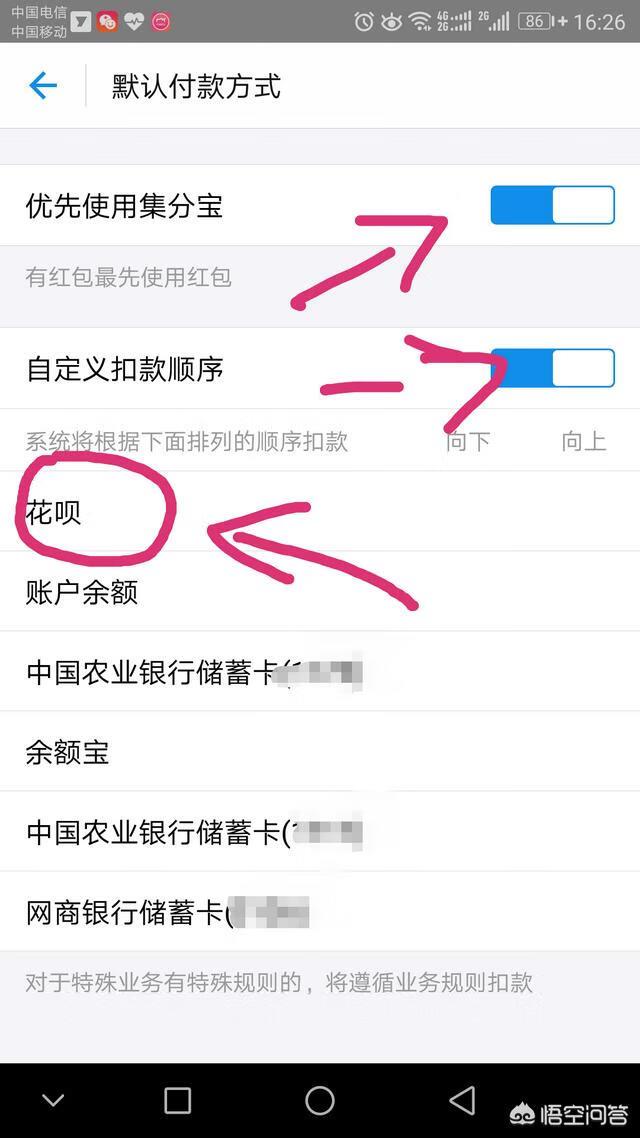Toggle the 自定义扣款顺序 switch
This screenshot has width=640, height=1138.
point(552,368)
